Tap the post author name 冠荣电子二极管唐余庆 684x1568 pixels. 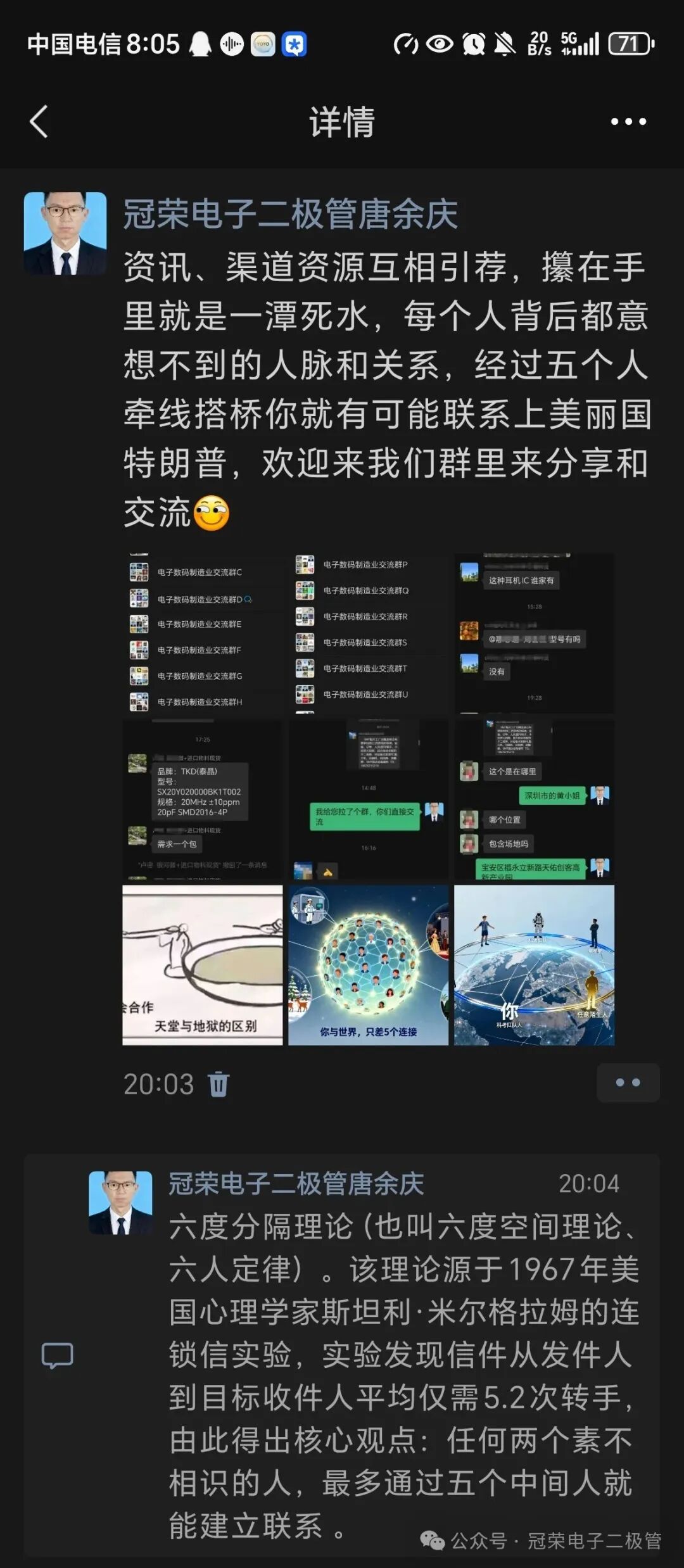[290, 214]
